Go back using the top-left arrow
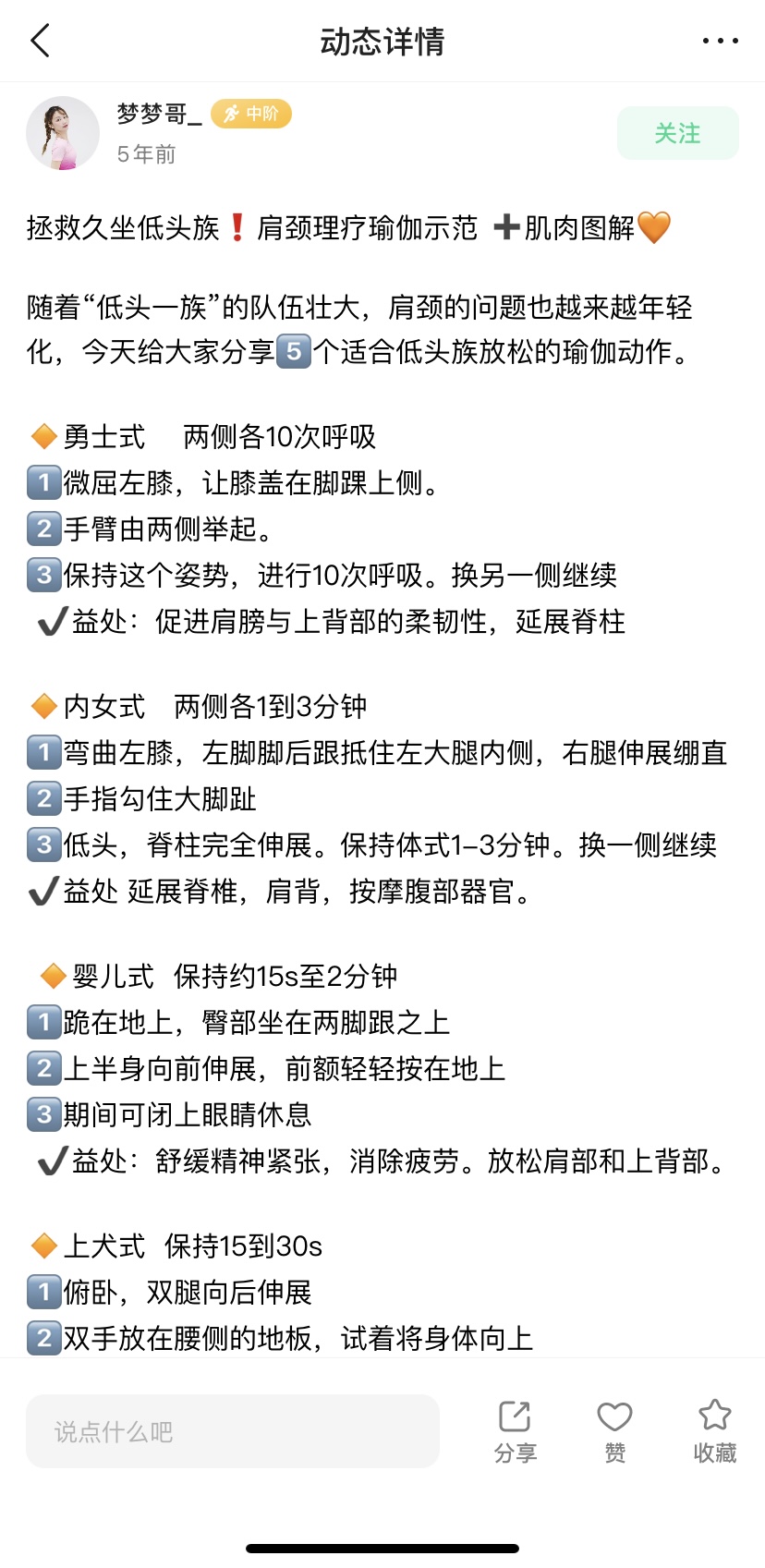This screenshot has width=765, height=1568. (x=40, y=41)
